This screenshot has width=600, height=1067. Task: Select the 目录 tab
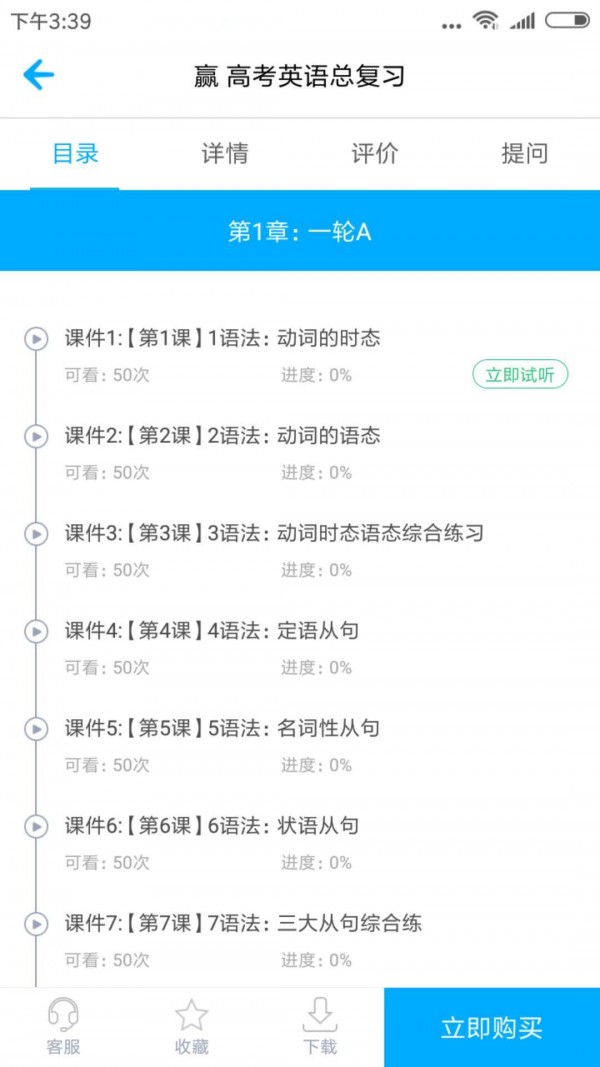75,154
